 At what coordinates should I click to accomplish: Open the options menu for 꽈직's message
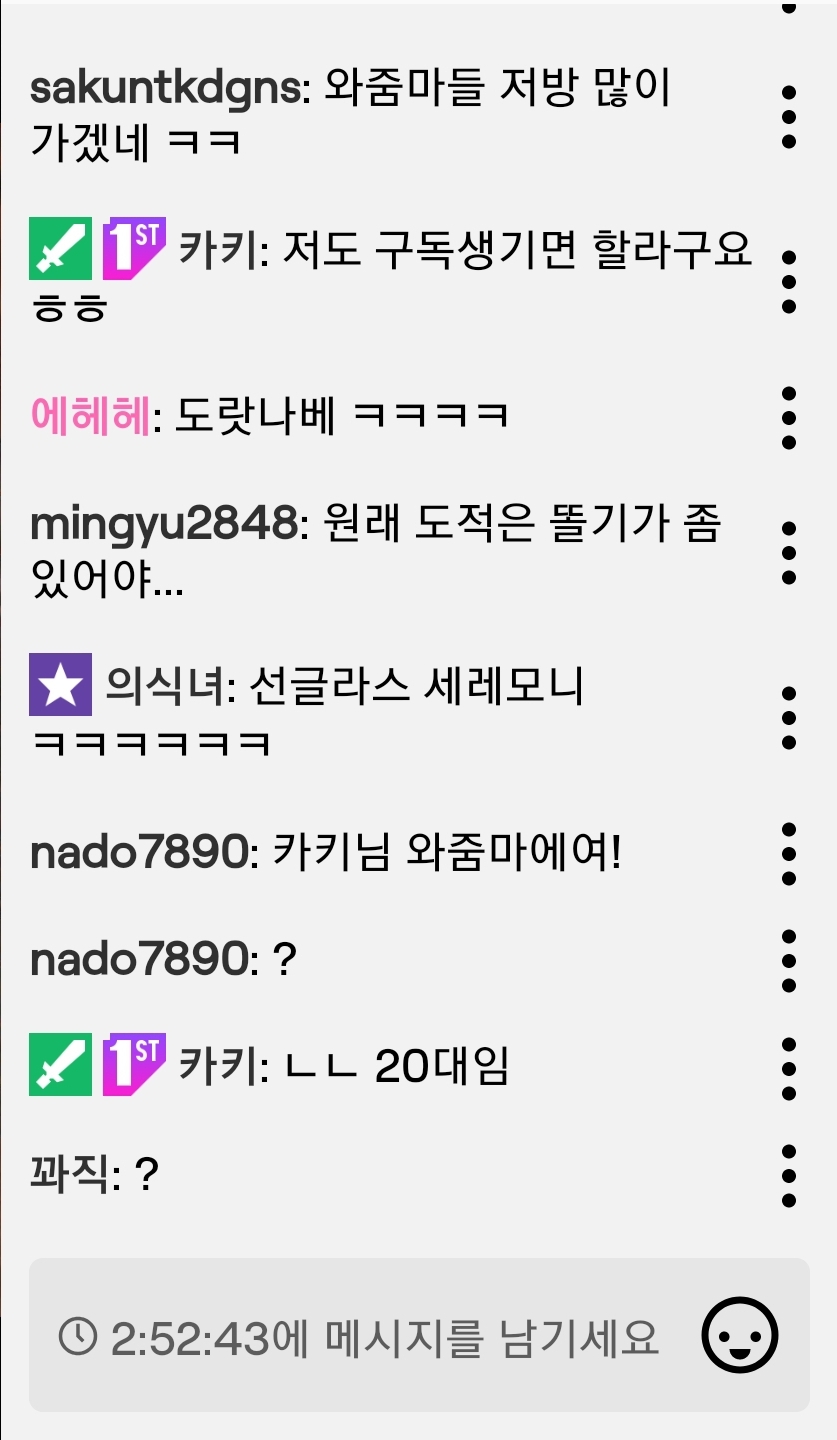click(788, 1175)
